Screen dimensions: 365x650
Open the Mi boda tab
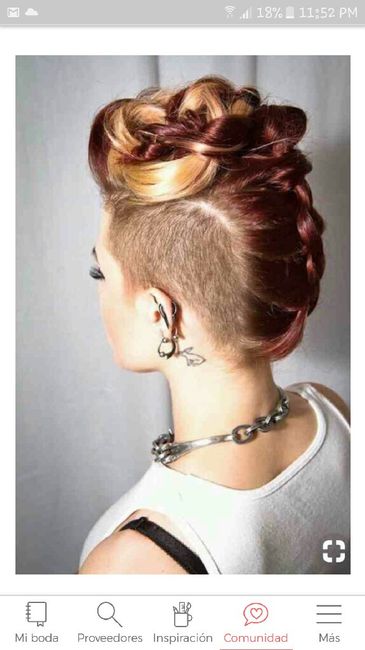click(x=36, y=622)
